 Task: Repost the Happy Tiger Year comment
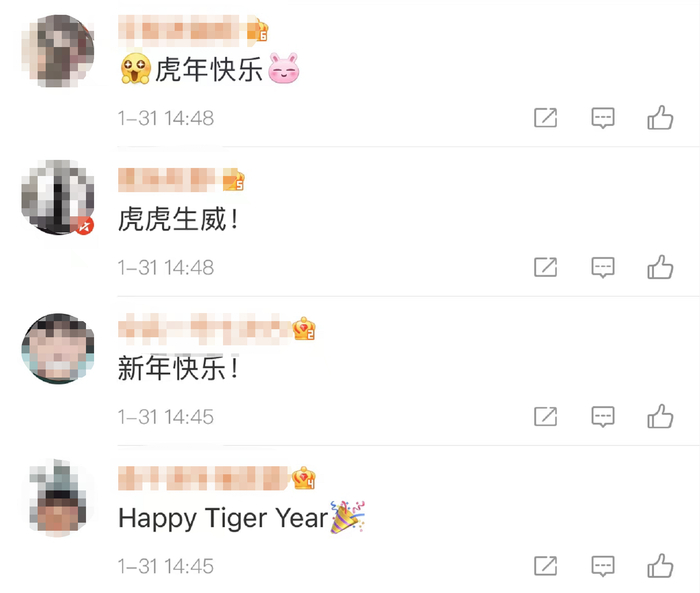(x=546, y=566)
